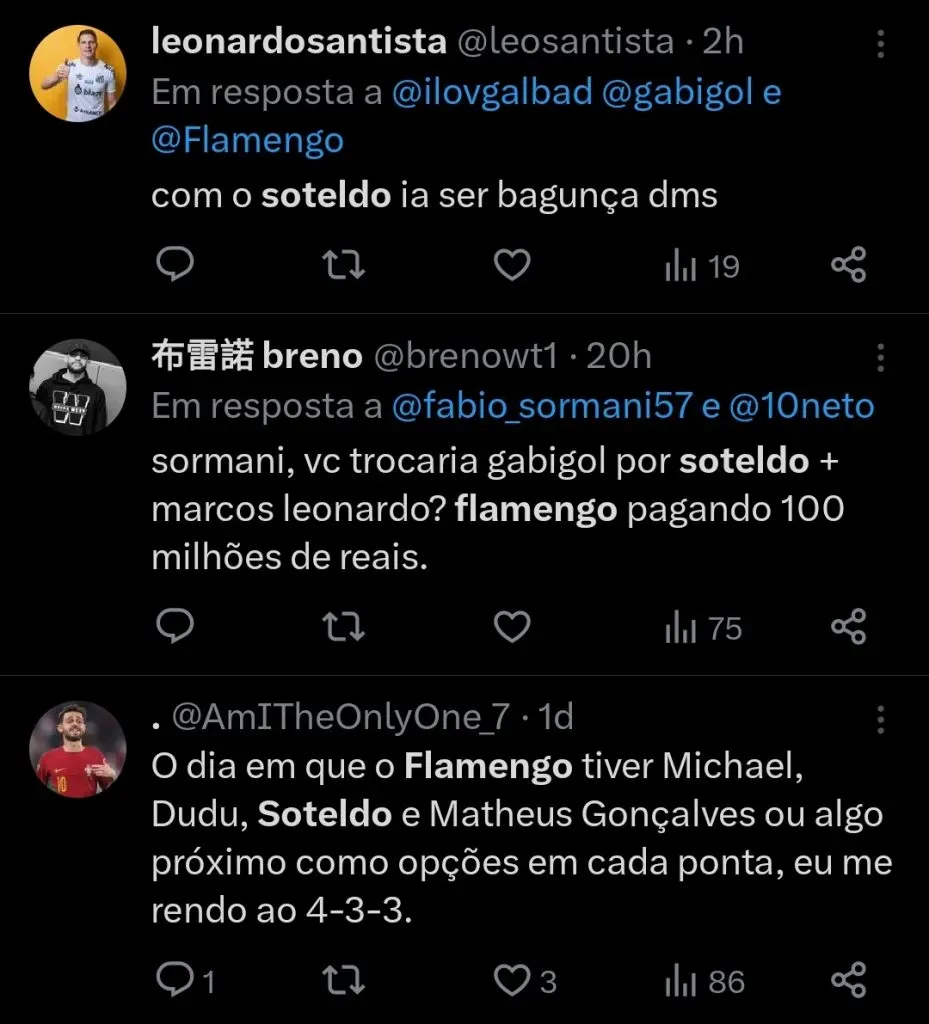This screenshot has width=929, height=1024.
Task: Reply to @AmITheOnlyOne_7's 4-3-3 tweet
Action: (x=176, y=980)
